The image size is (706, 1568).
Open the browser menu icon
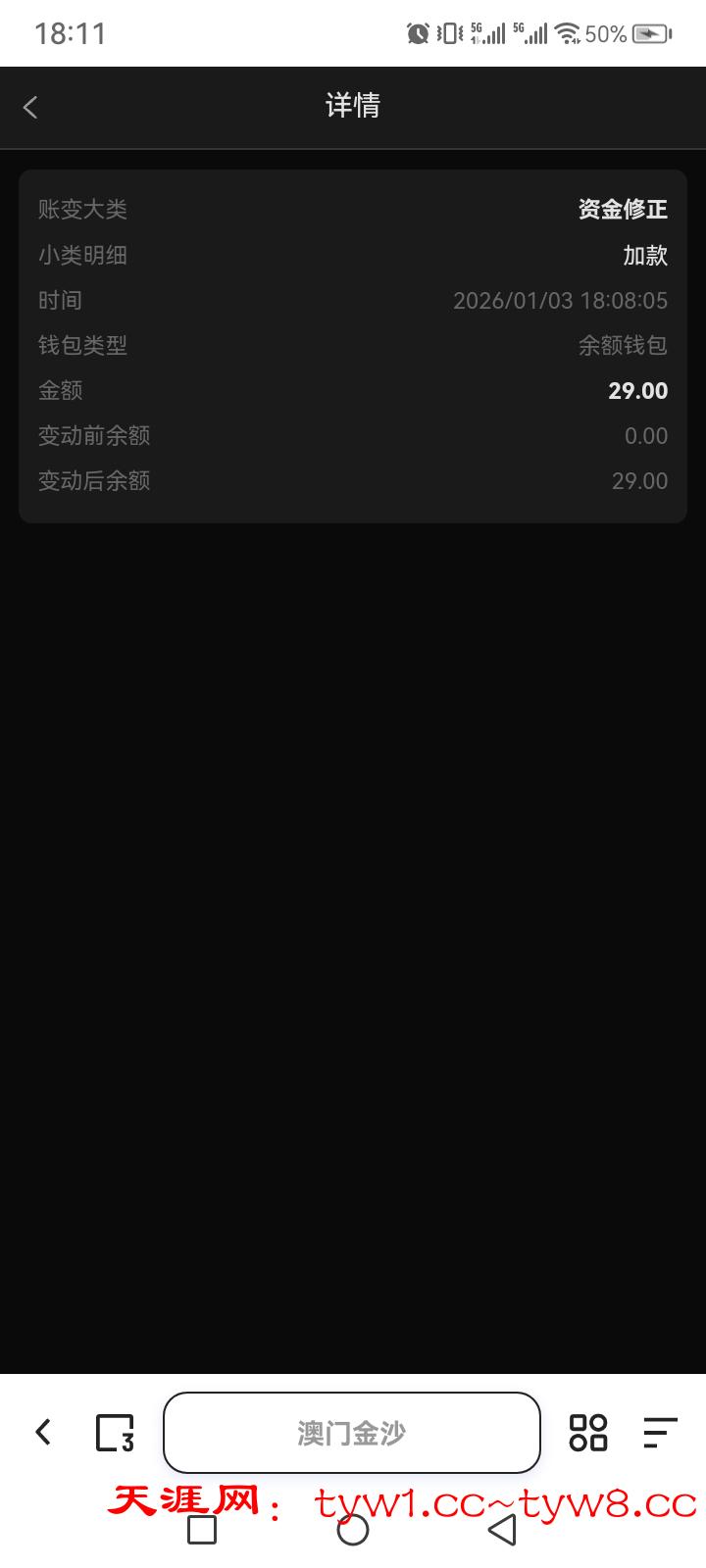[660, 1432]
